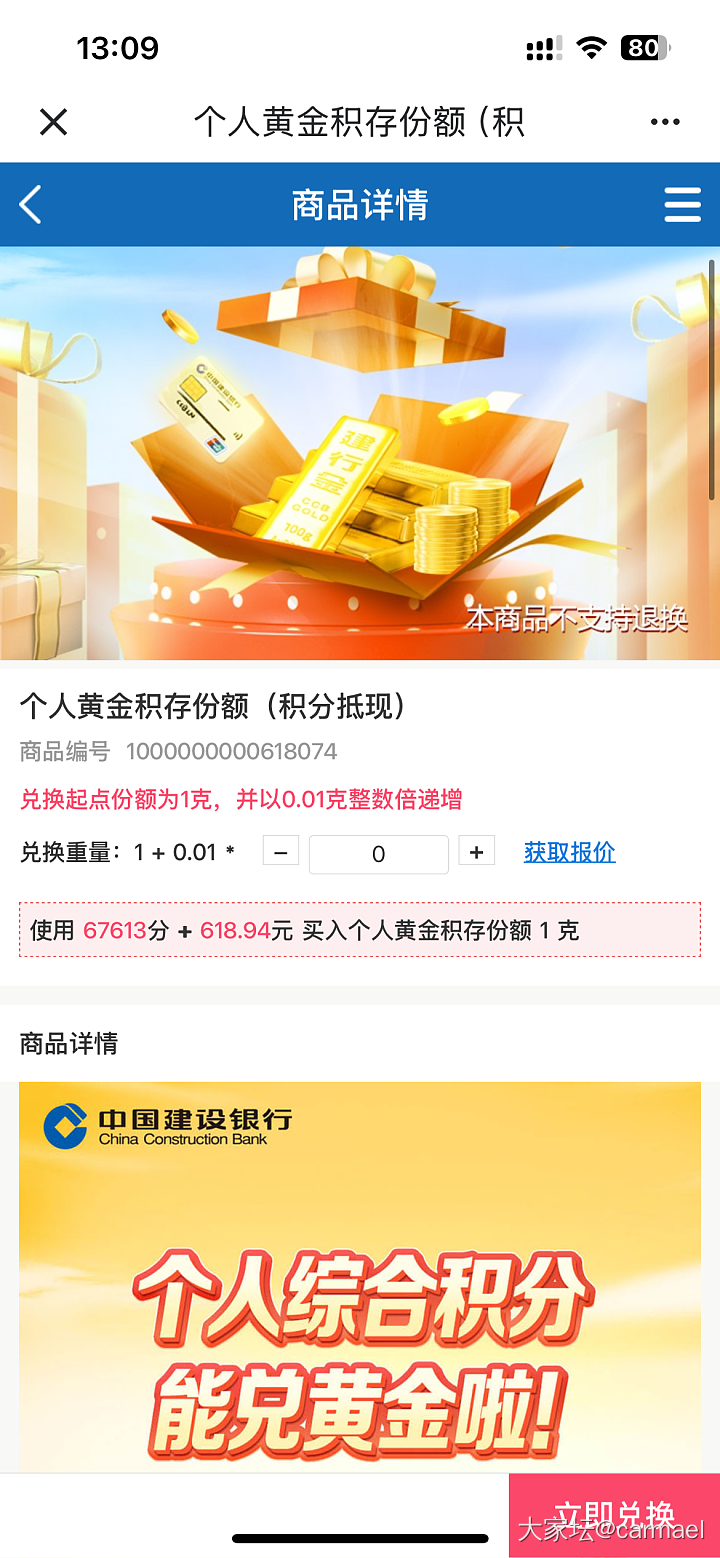
Task: Open the three-dot overflow menu
Action: (665, 122)
